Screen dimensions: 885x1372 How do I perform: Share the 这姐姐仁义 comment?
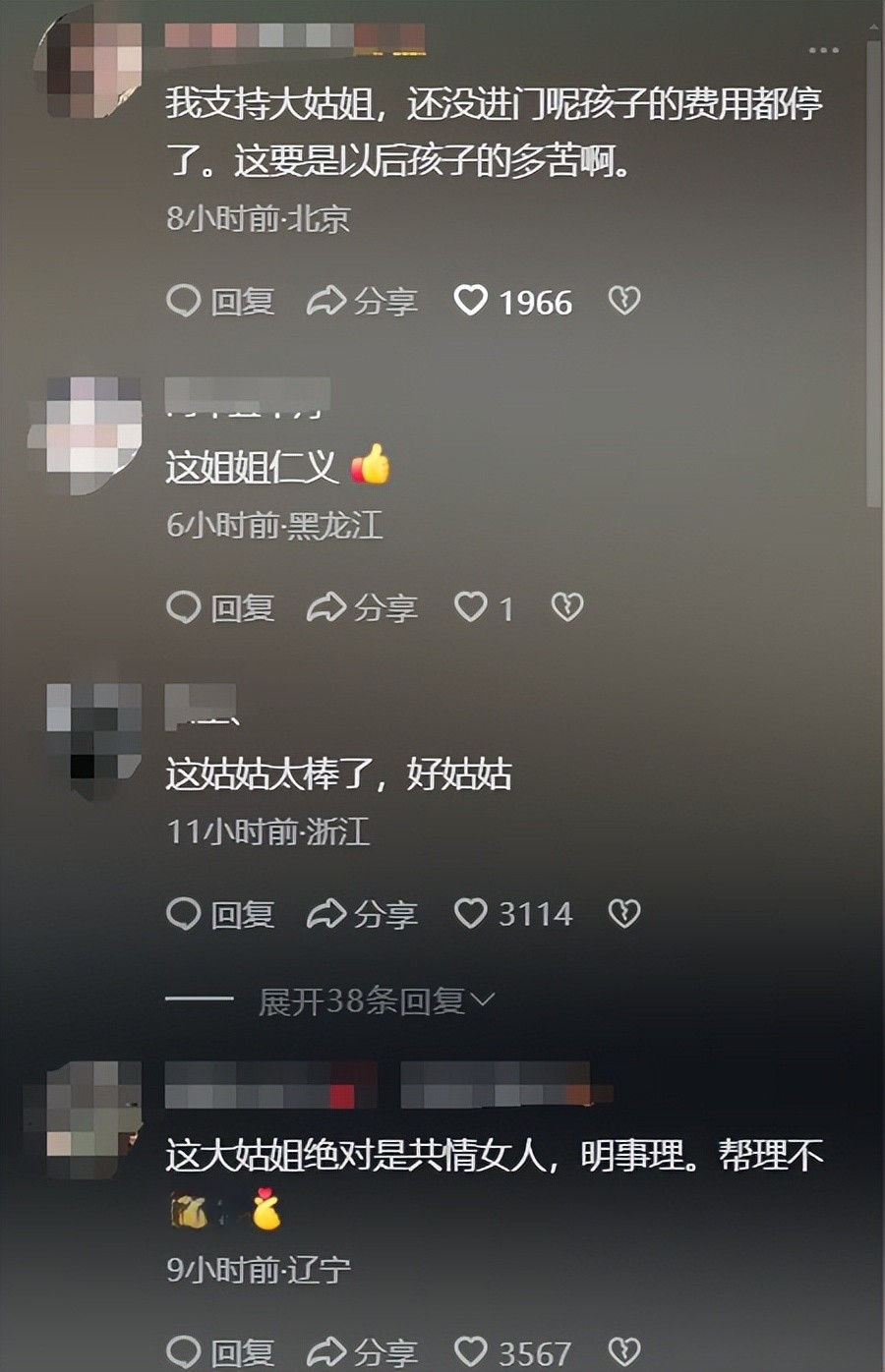point(362,607)
